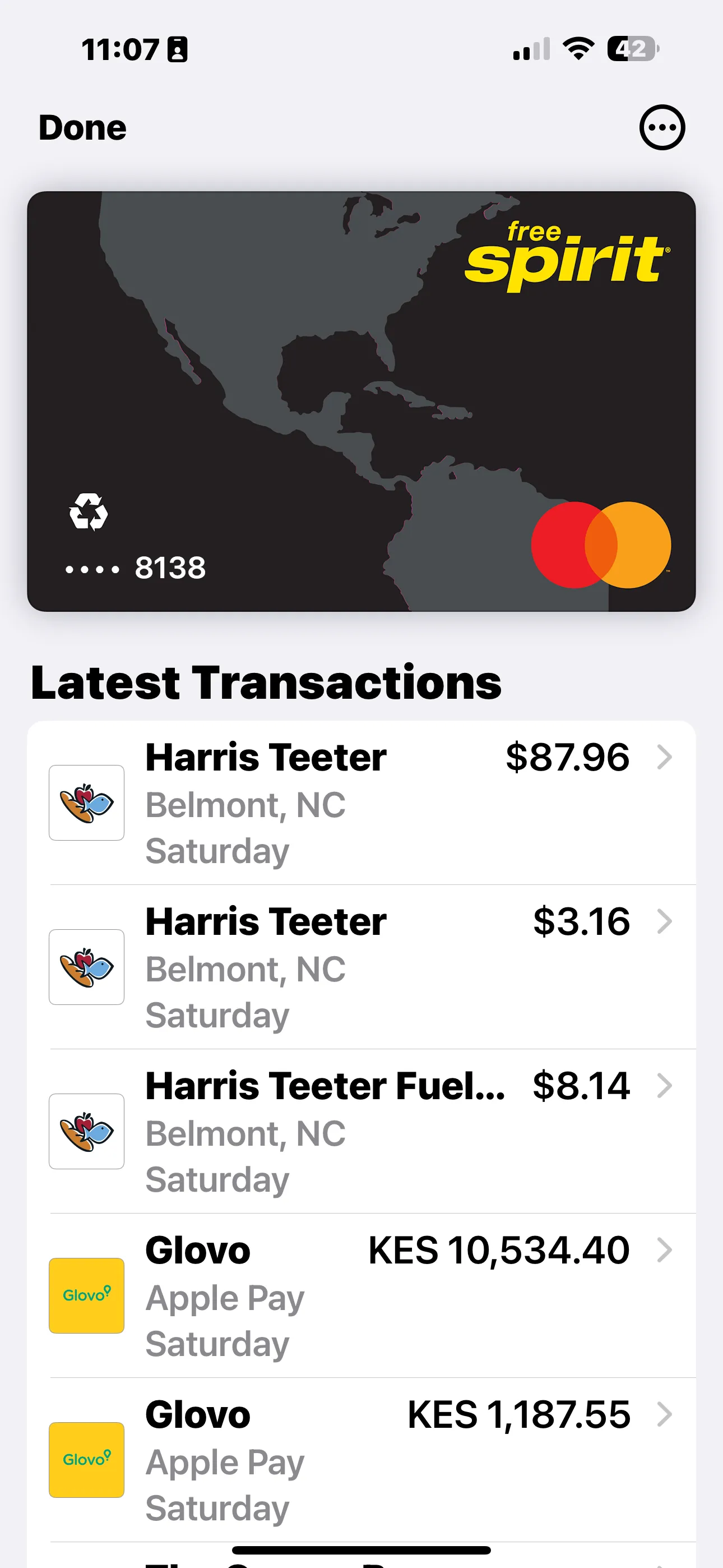The image size is (723, 1568).
Task: Open the $87.96 Harris Teeter transaction
Action: click(x=361, y=803)
